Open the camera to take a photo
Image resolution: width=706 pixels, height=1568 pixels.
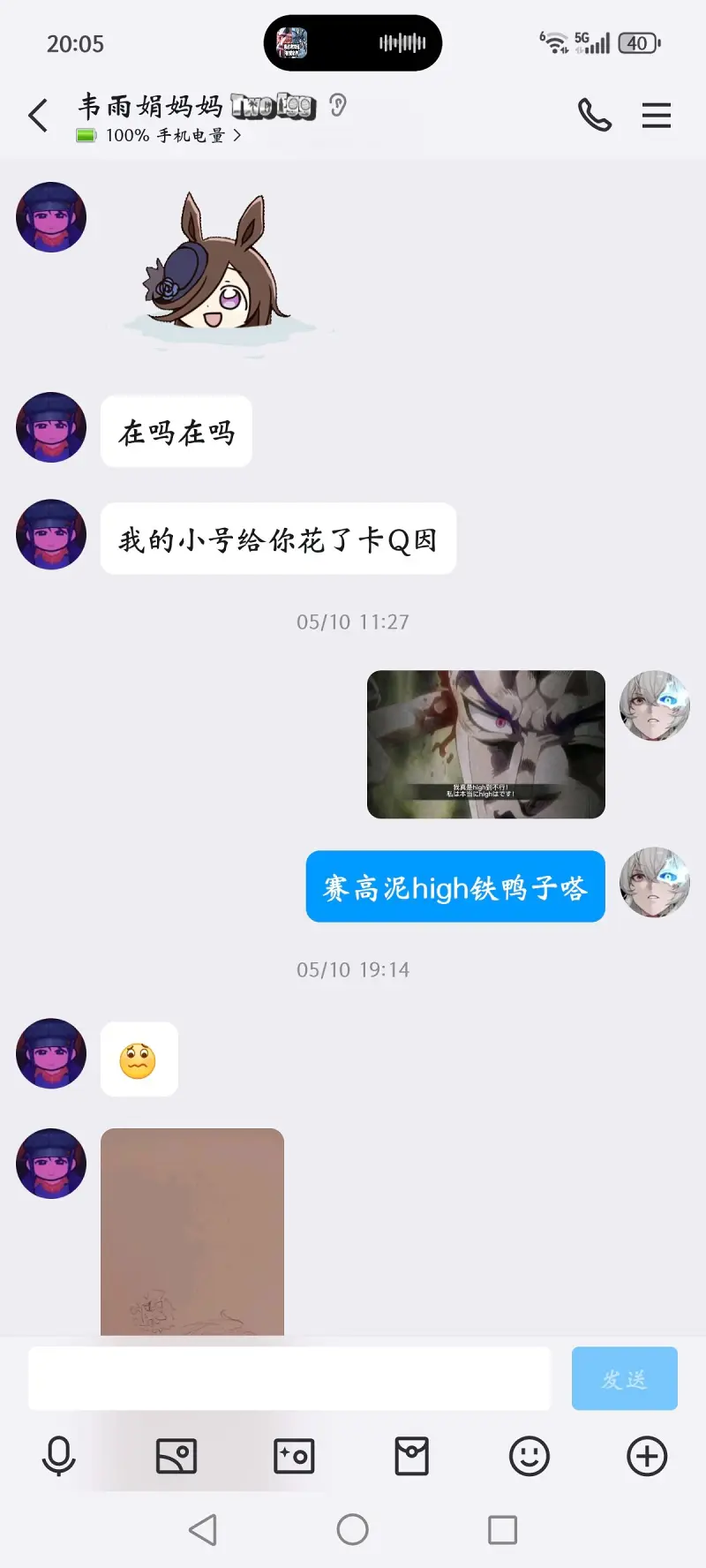point(294,1456)
